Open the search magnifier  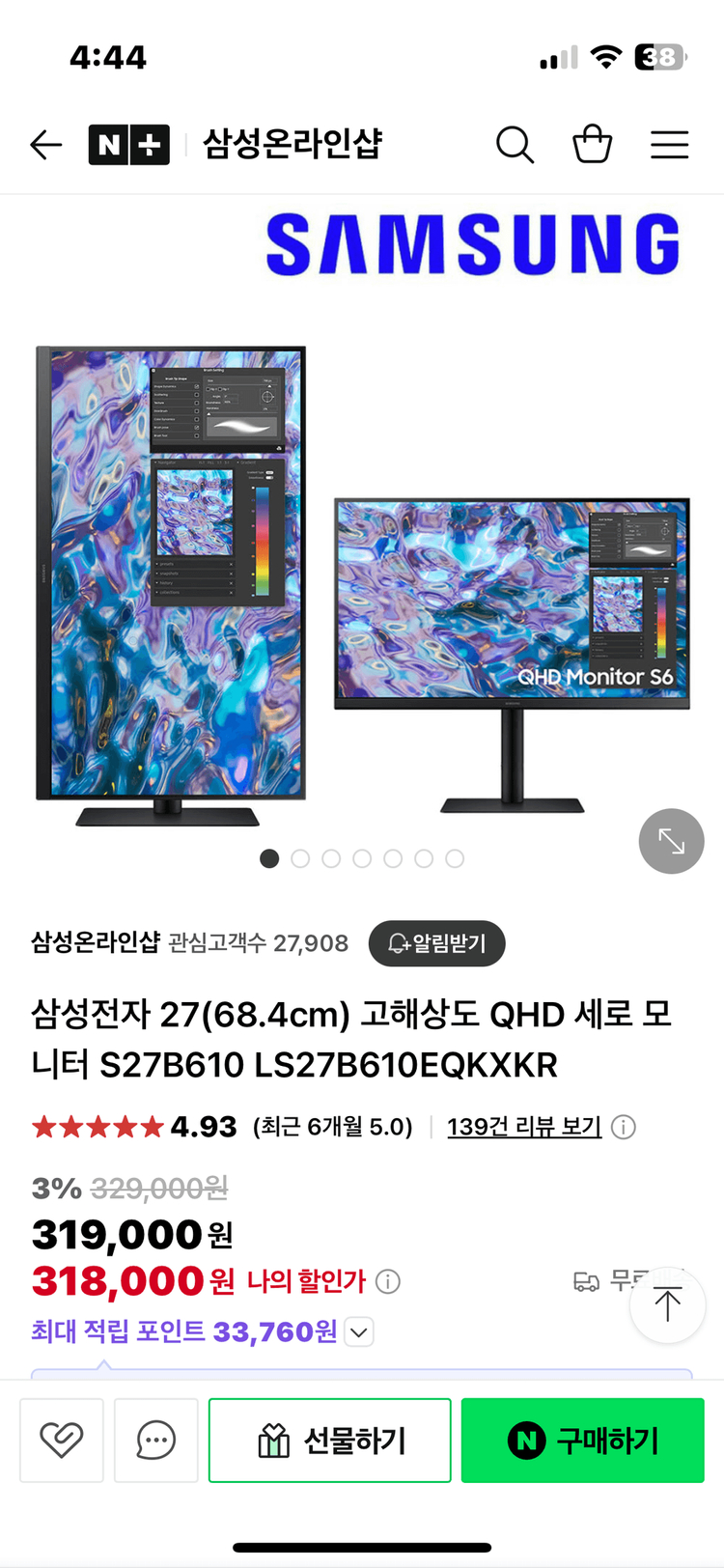(x=515, y=145)
